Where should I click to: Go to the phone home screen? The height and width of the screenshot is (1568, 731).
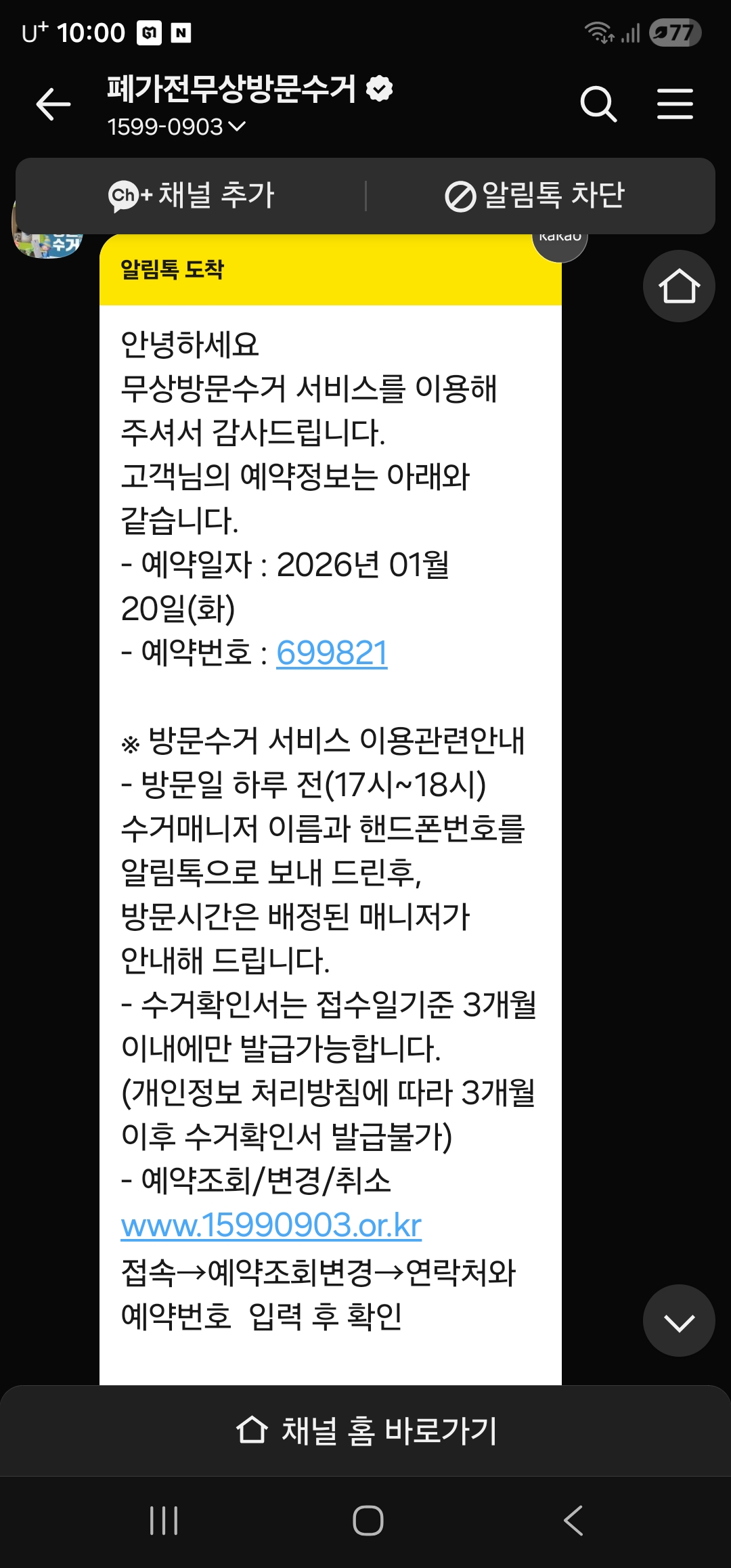(368, 1521)
